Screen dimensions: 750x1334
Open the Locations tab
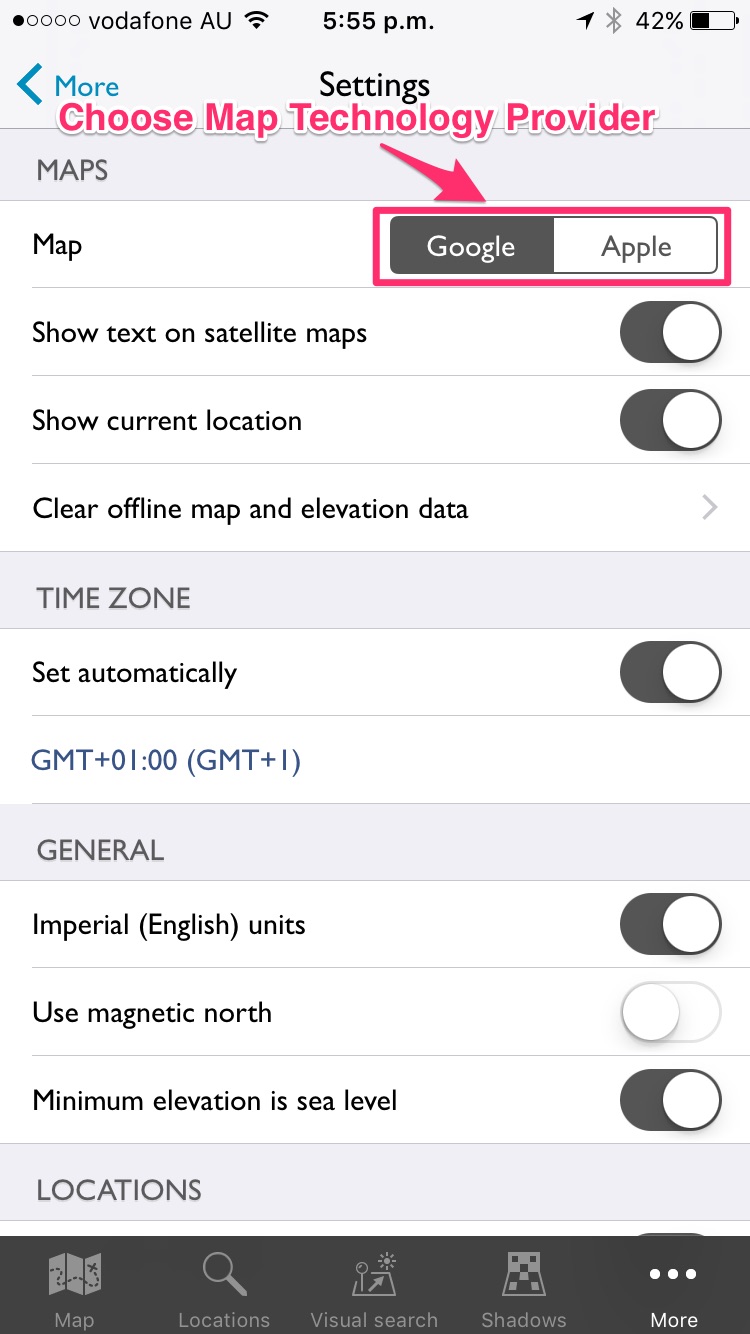(224, 1287)
